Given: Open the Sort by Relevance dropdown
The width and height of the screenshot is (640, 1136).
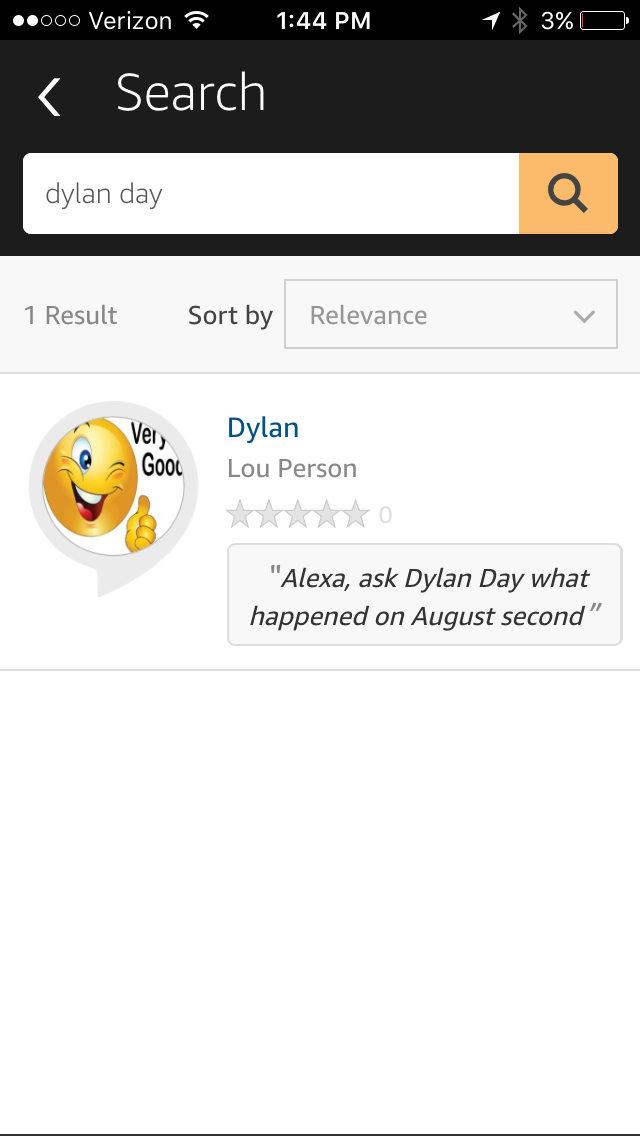Looking at the screenshot, I should (451, 314).
